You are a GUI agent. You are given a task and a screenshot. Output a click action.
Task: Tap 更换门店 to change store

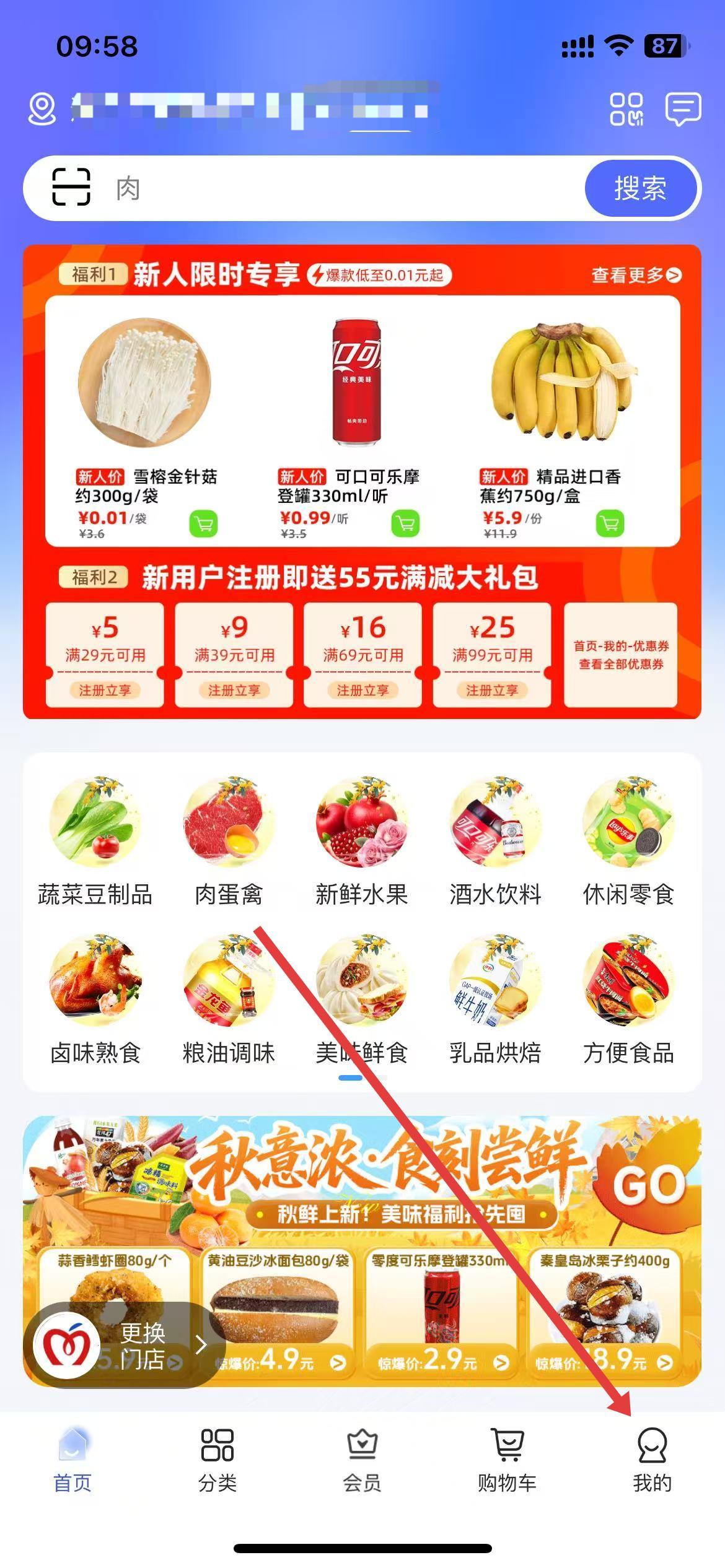[124, 1345]
